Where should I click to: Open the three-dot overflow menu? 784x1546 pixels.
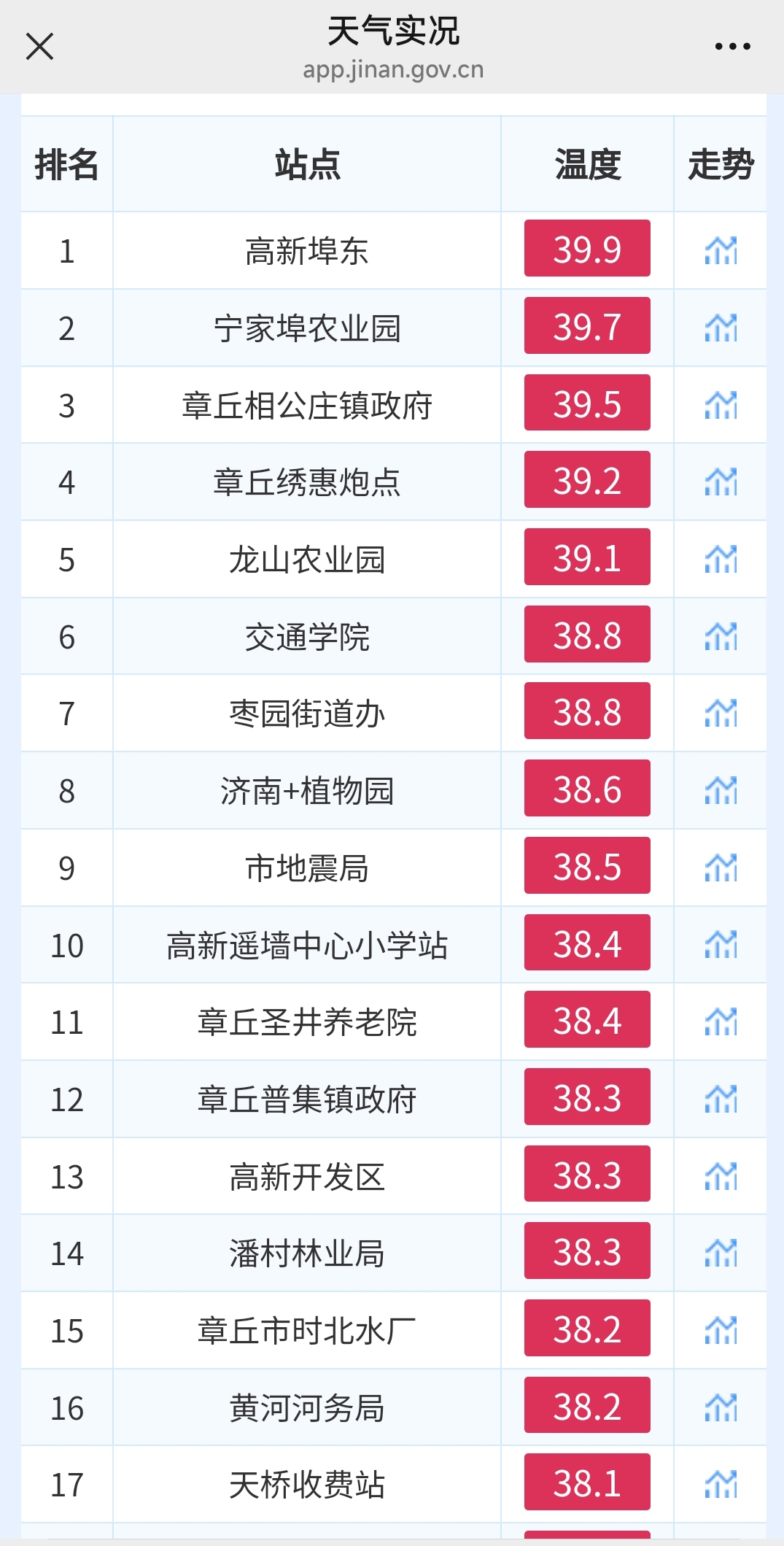point(732,47)
